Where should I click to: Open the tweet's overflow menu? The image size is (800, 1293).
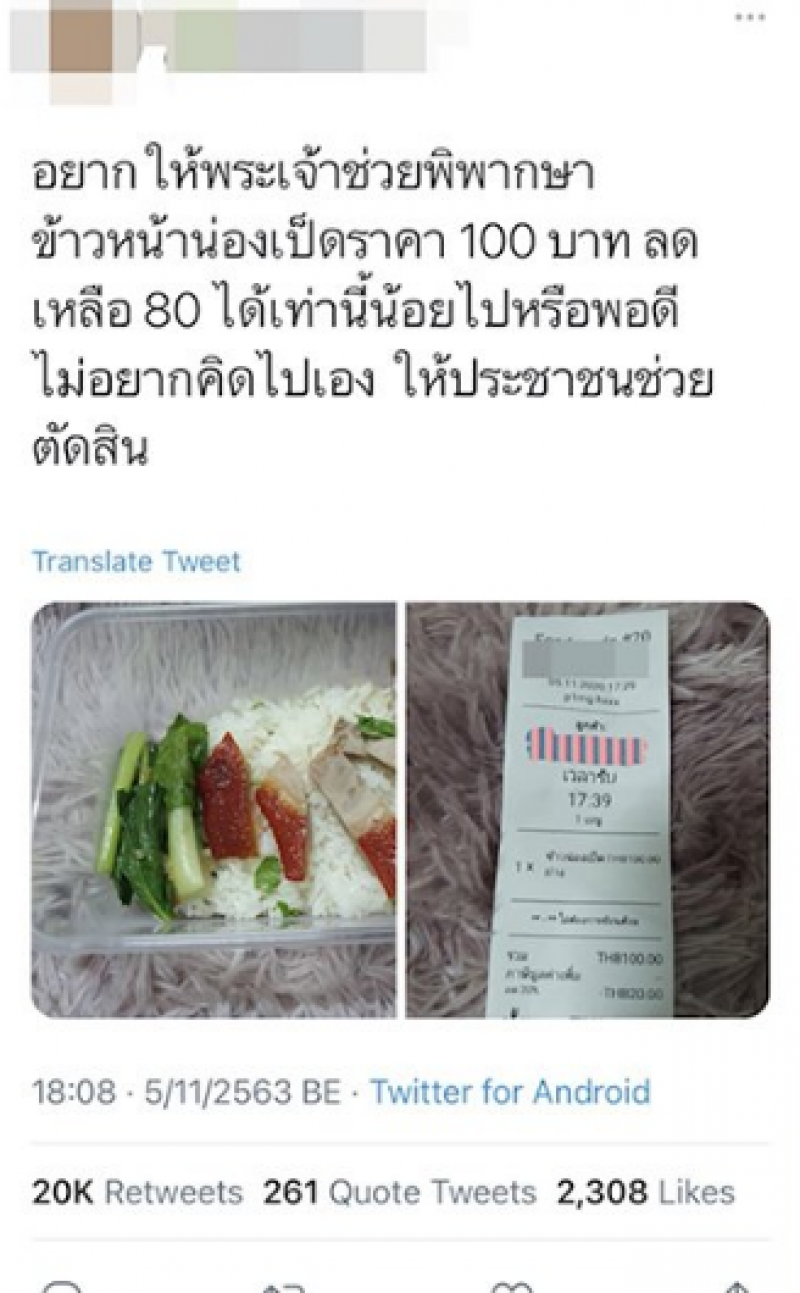click(750, 18)
